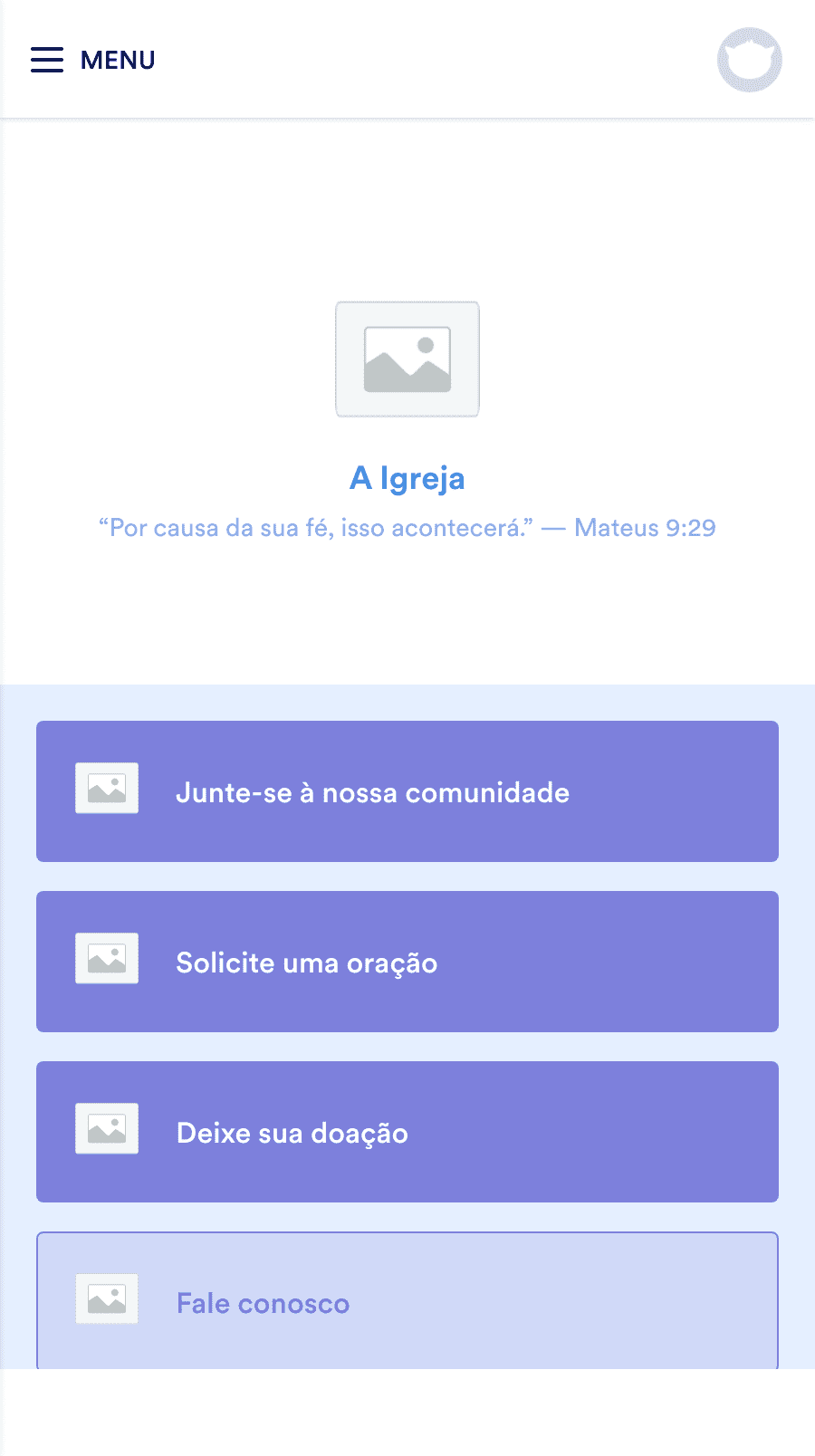Open Fale conosco
Image resolution: width=815 pixels, height=1456 pixels.
click(407, 1302)
